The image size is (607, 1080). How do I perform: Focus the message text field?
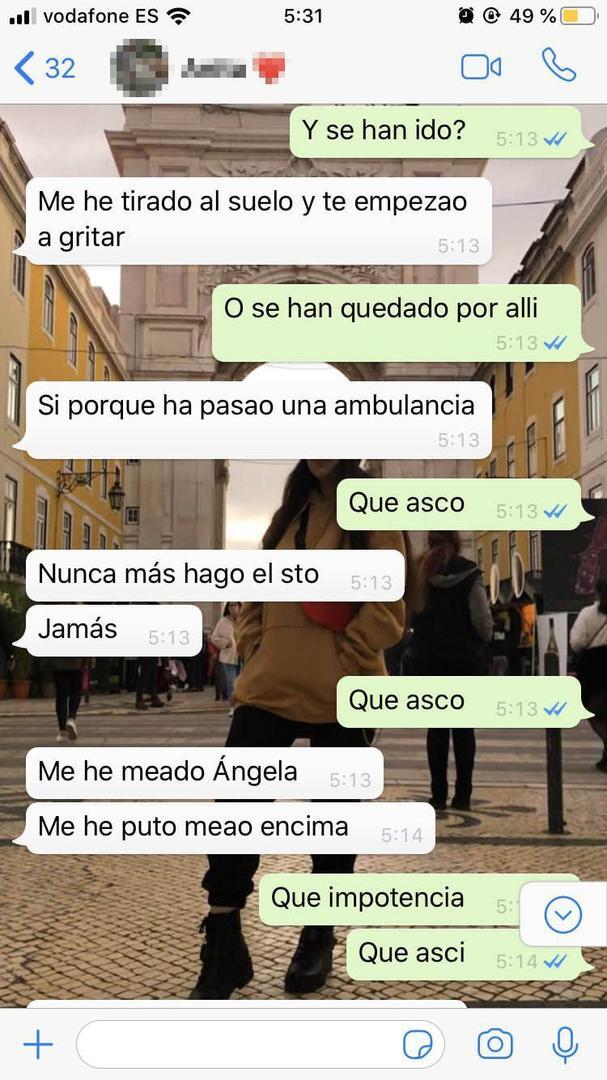pos(235,1045)
